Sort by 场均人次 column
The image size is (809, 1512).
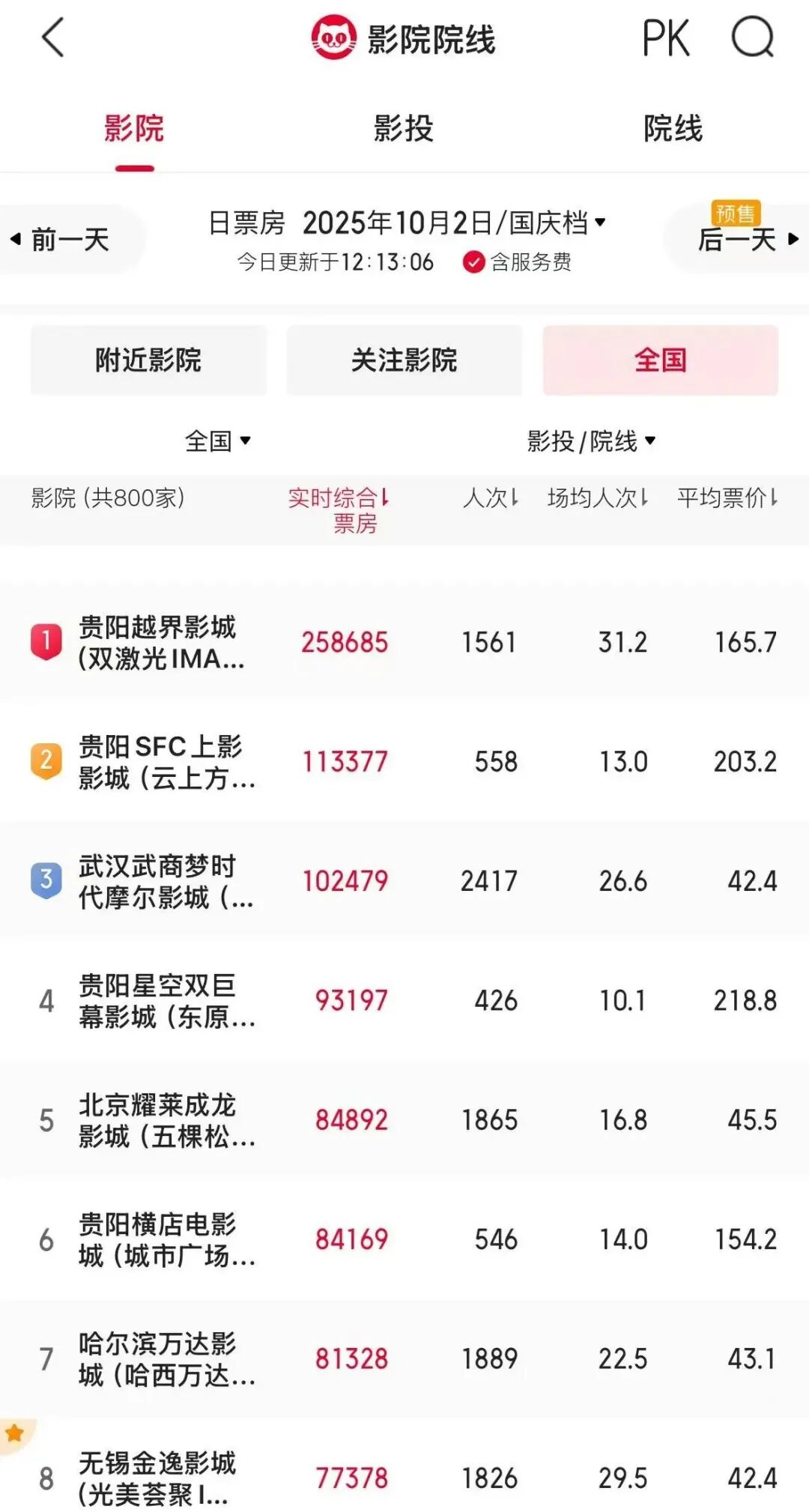(597, 498)
